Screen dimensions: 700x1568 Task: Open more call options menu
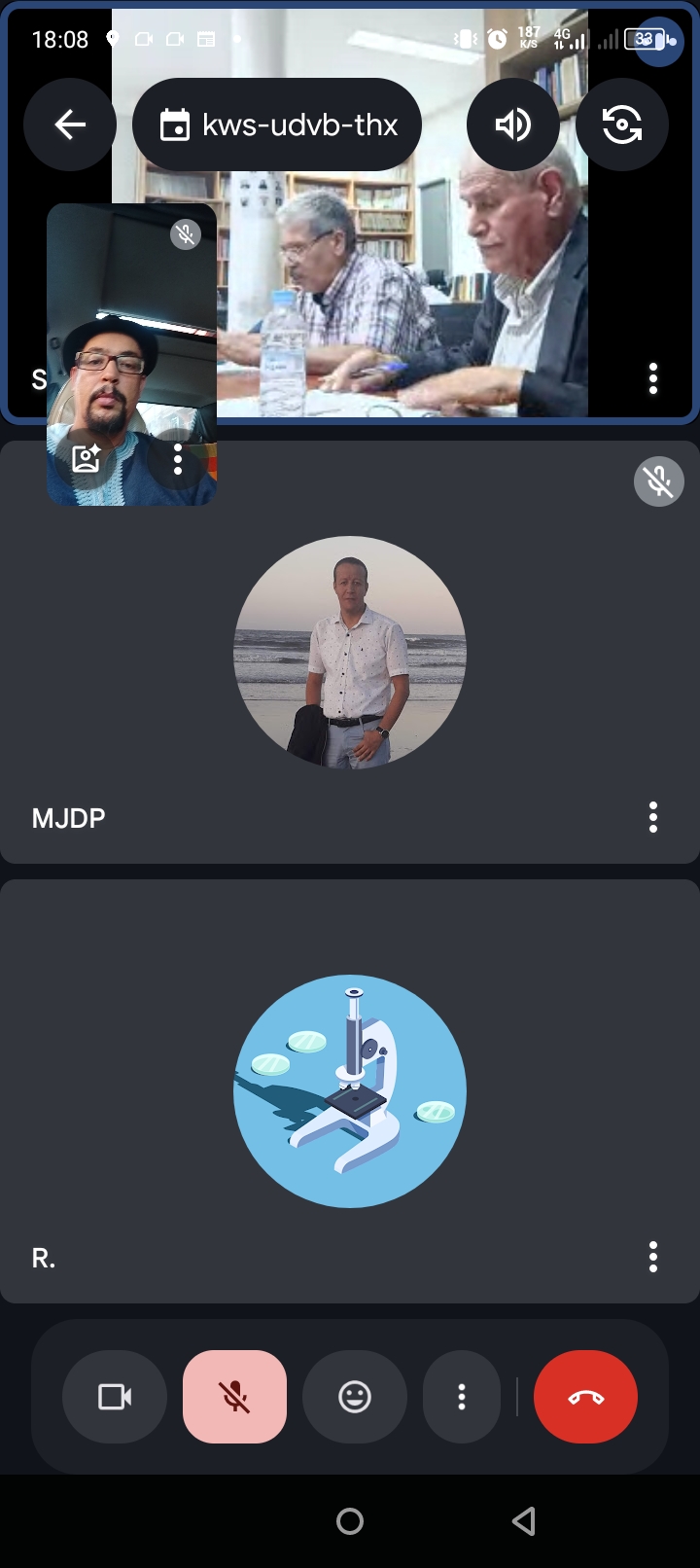click(462, 1397)
